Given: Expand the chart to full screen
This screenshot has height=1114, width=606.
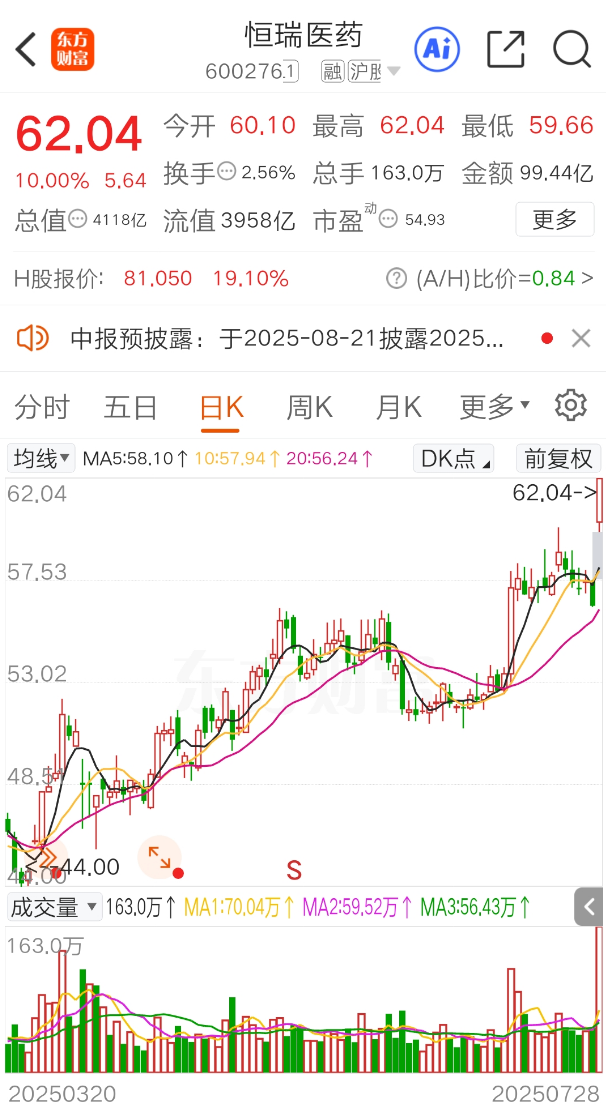Looking at the screenshot, I should (x=159, y=856).
